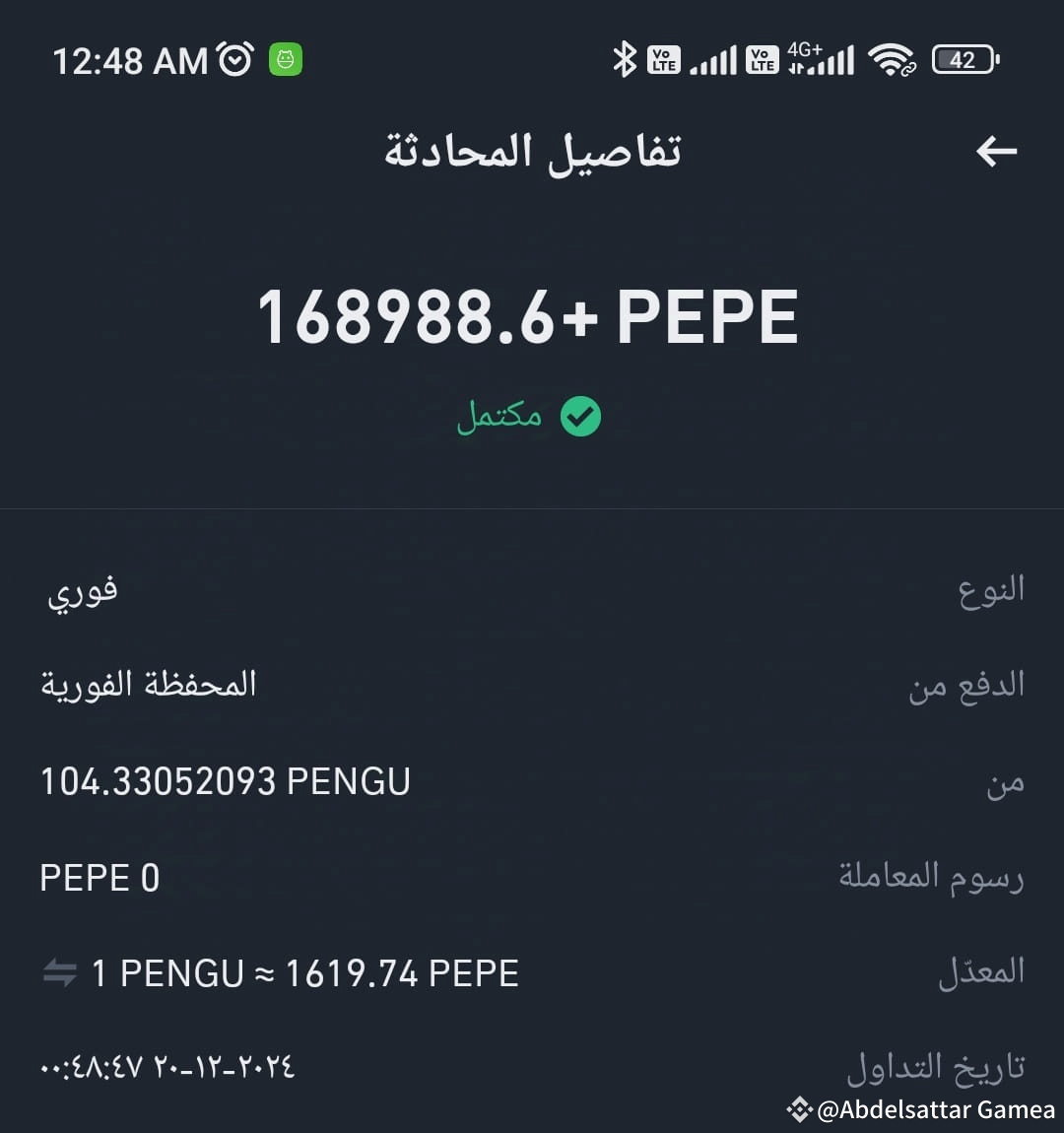Tap the green notification icon beside the clock
The width and height of the screenshot is (1064, 1133).
[x=286, y=59]
